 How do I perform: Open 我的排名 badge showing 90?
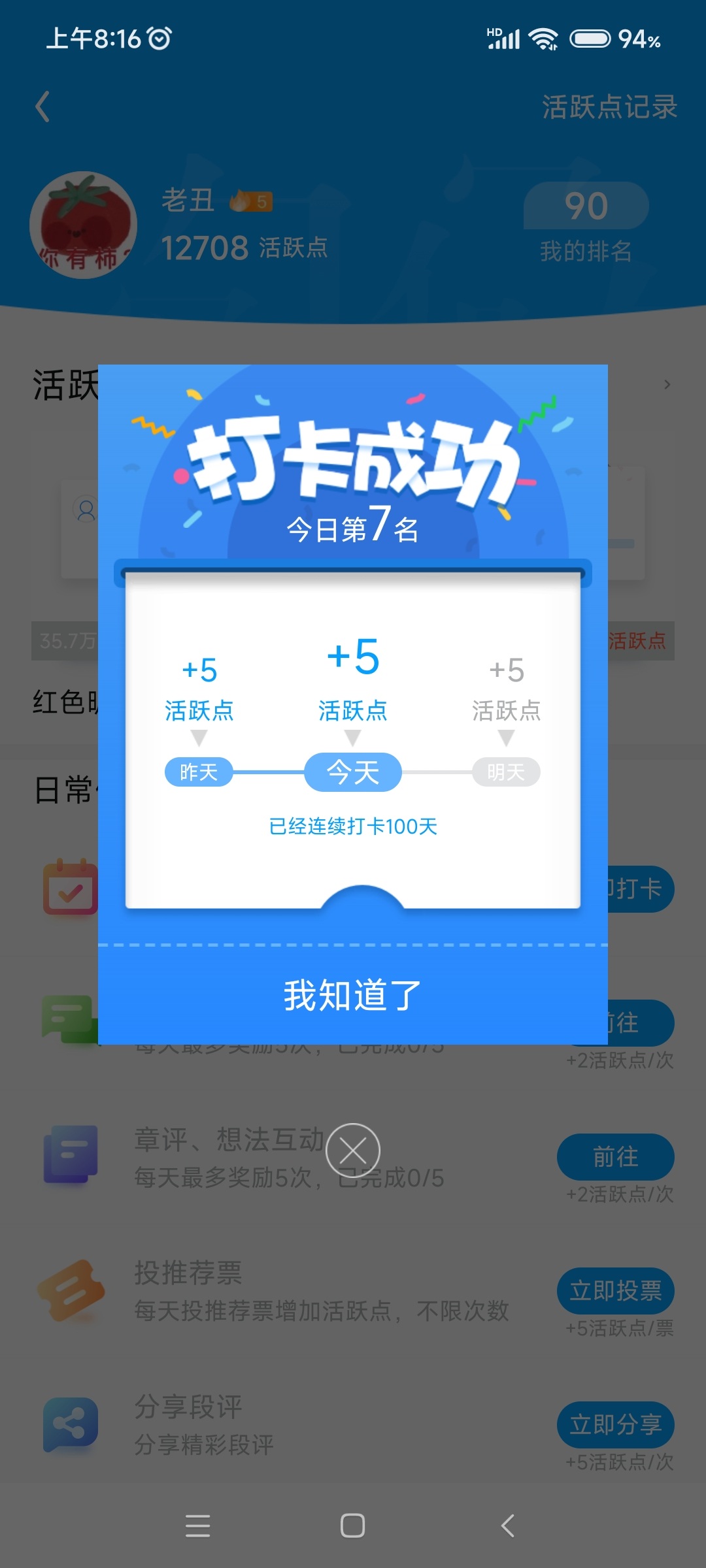click(x=586, y=222)
